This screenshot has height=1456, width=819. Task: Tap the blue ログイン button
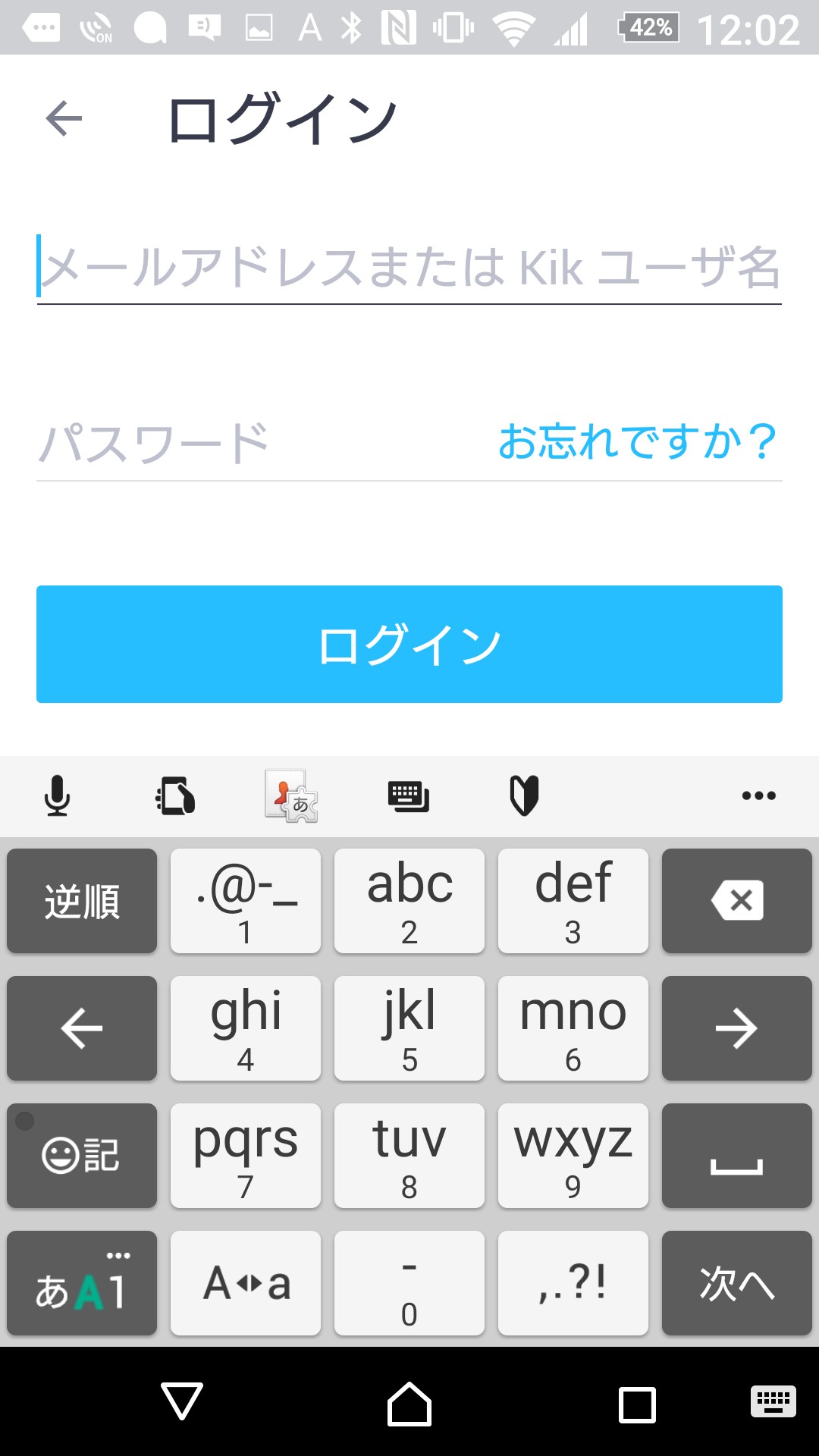[x=409, y=644]
